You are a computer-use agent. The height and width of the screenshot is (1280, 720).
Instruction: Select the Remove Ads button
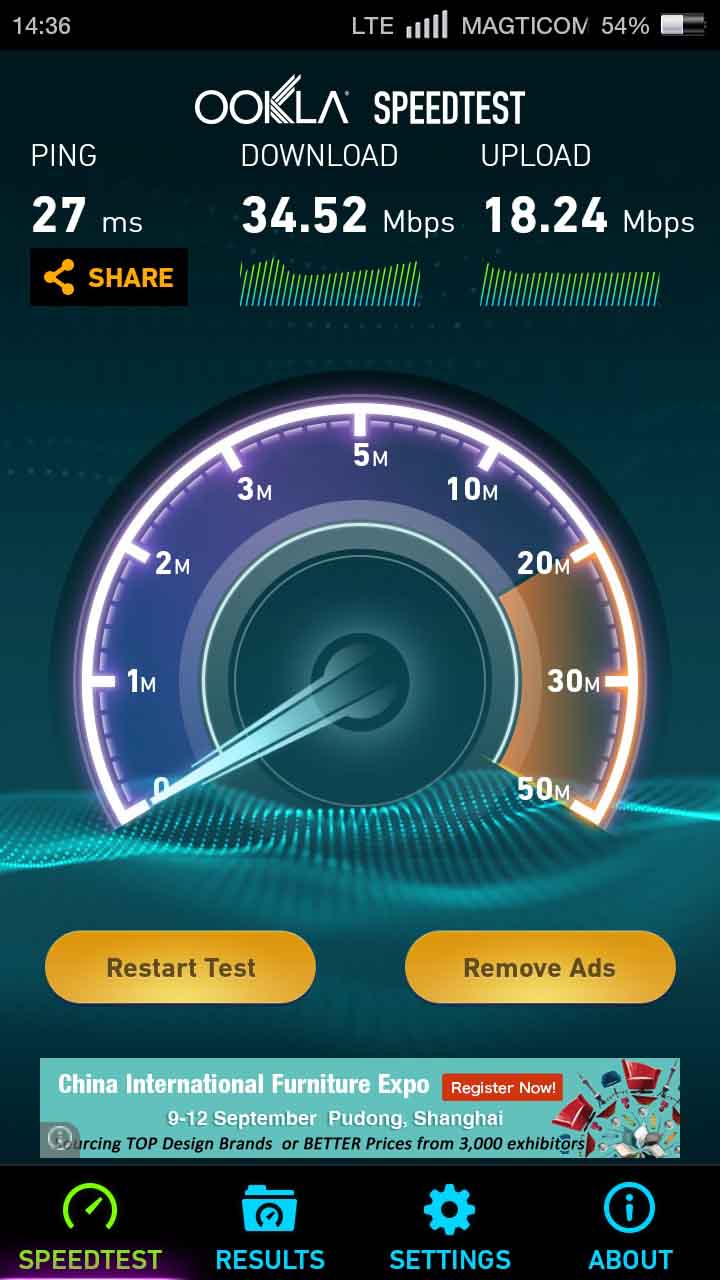point(540,967)
